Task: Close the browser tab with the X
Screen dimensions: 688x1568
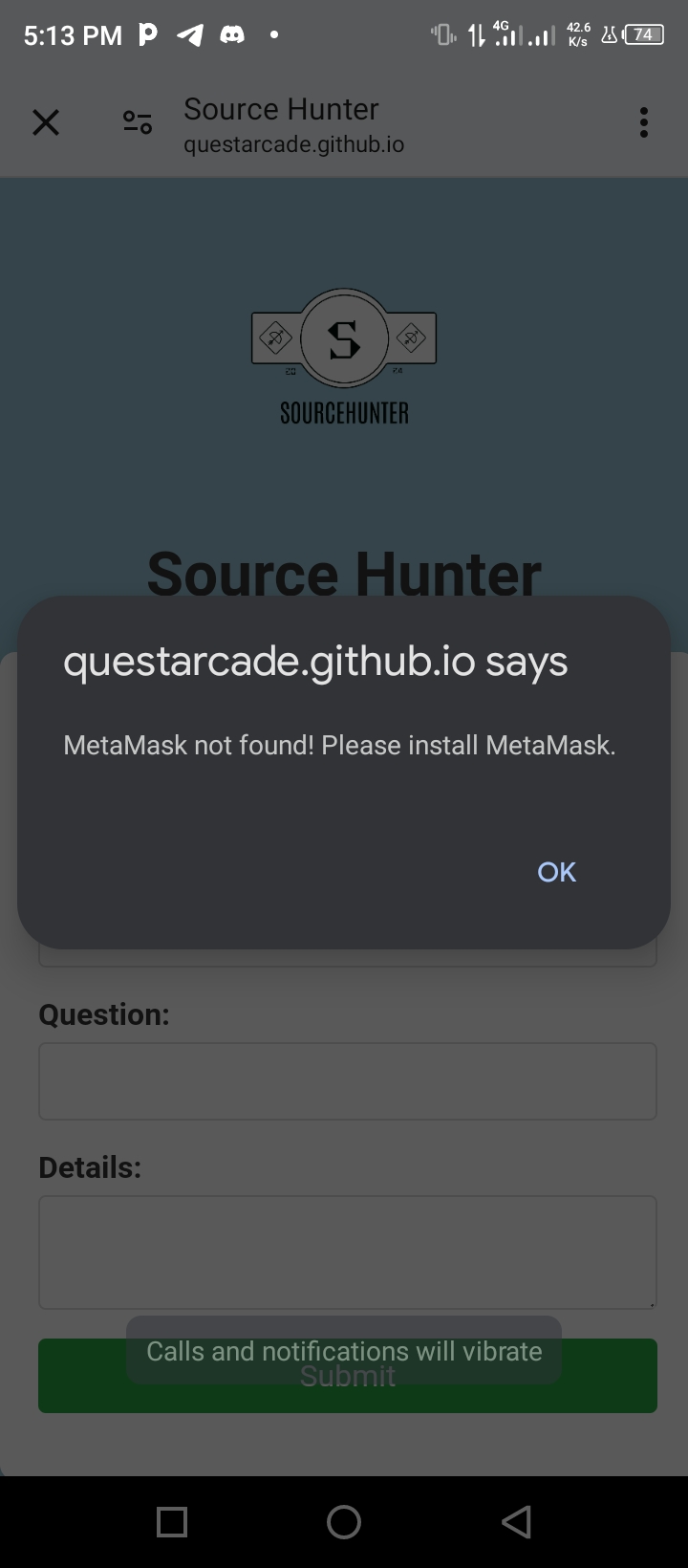Action: 46,122
